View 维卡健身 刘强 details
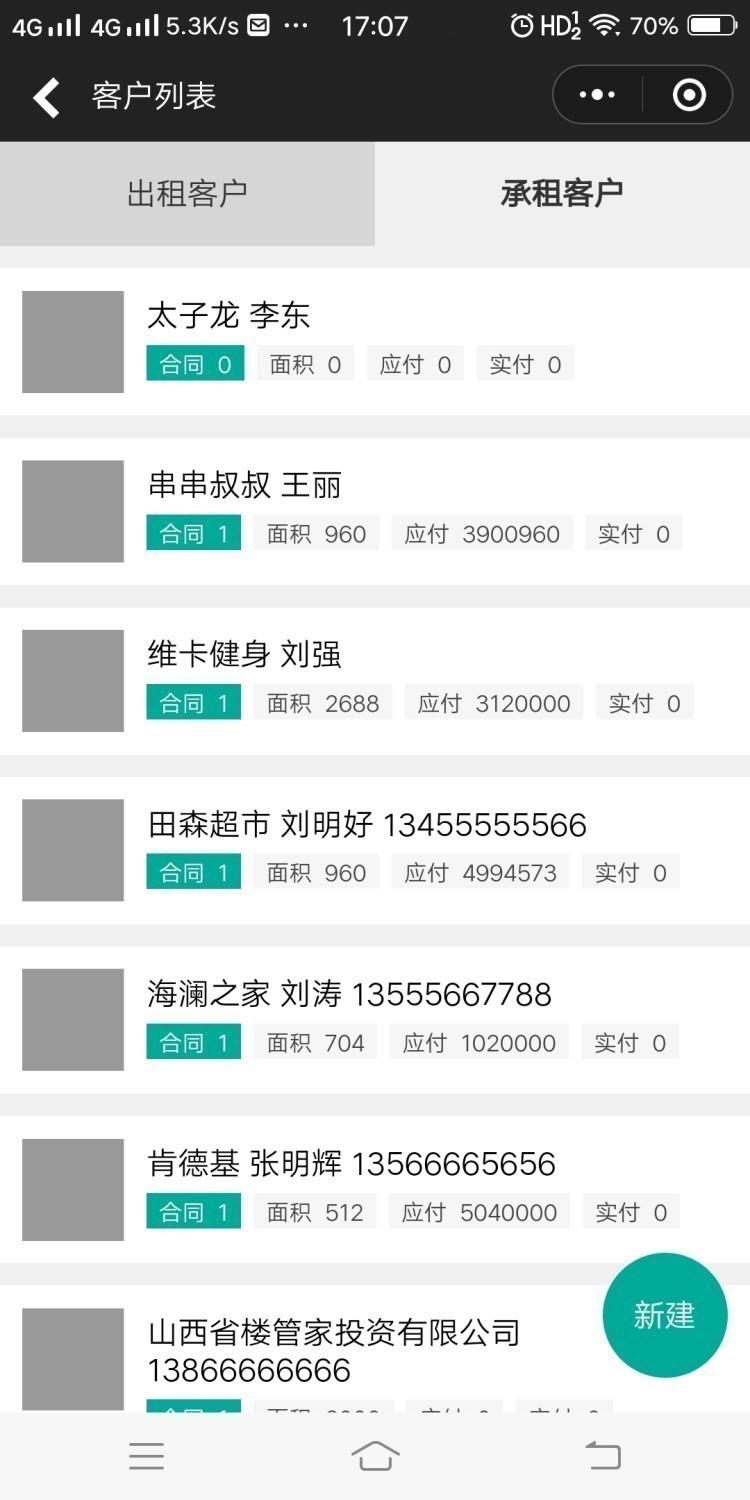This screenshot has height=1500, width=750. click(375, 680)
